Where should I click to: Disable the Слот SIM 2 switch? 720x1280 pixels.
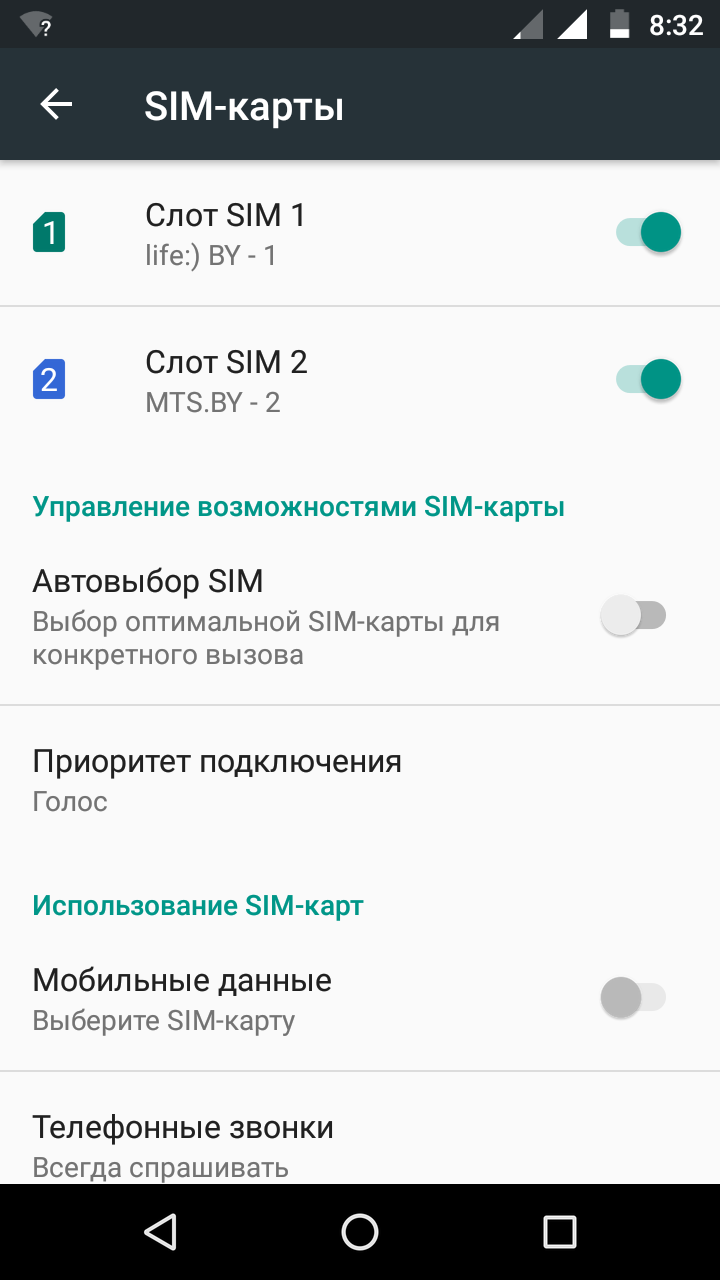tap(648, 380)
